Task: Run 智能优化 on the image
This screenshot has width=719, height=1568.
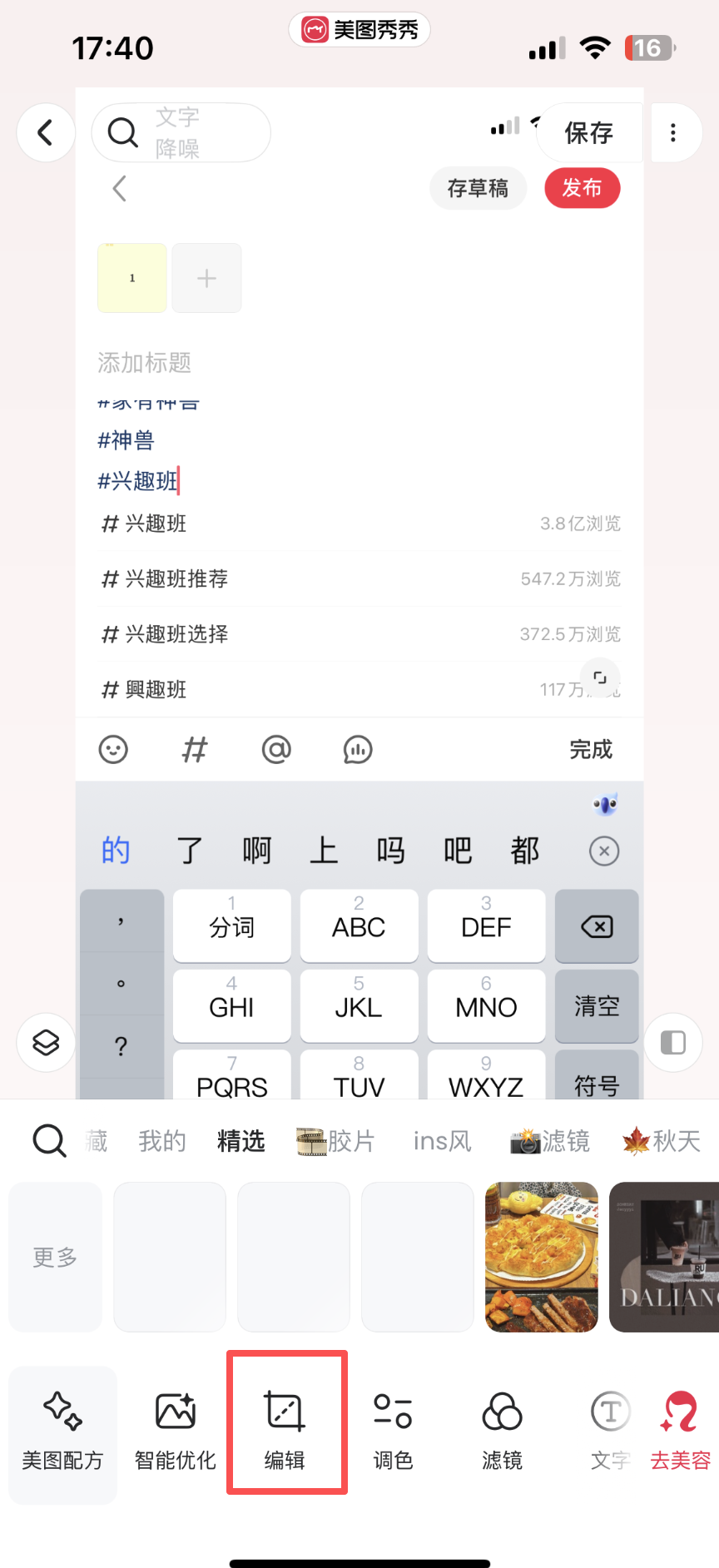Action: 176,1434
